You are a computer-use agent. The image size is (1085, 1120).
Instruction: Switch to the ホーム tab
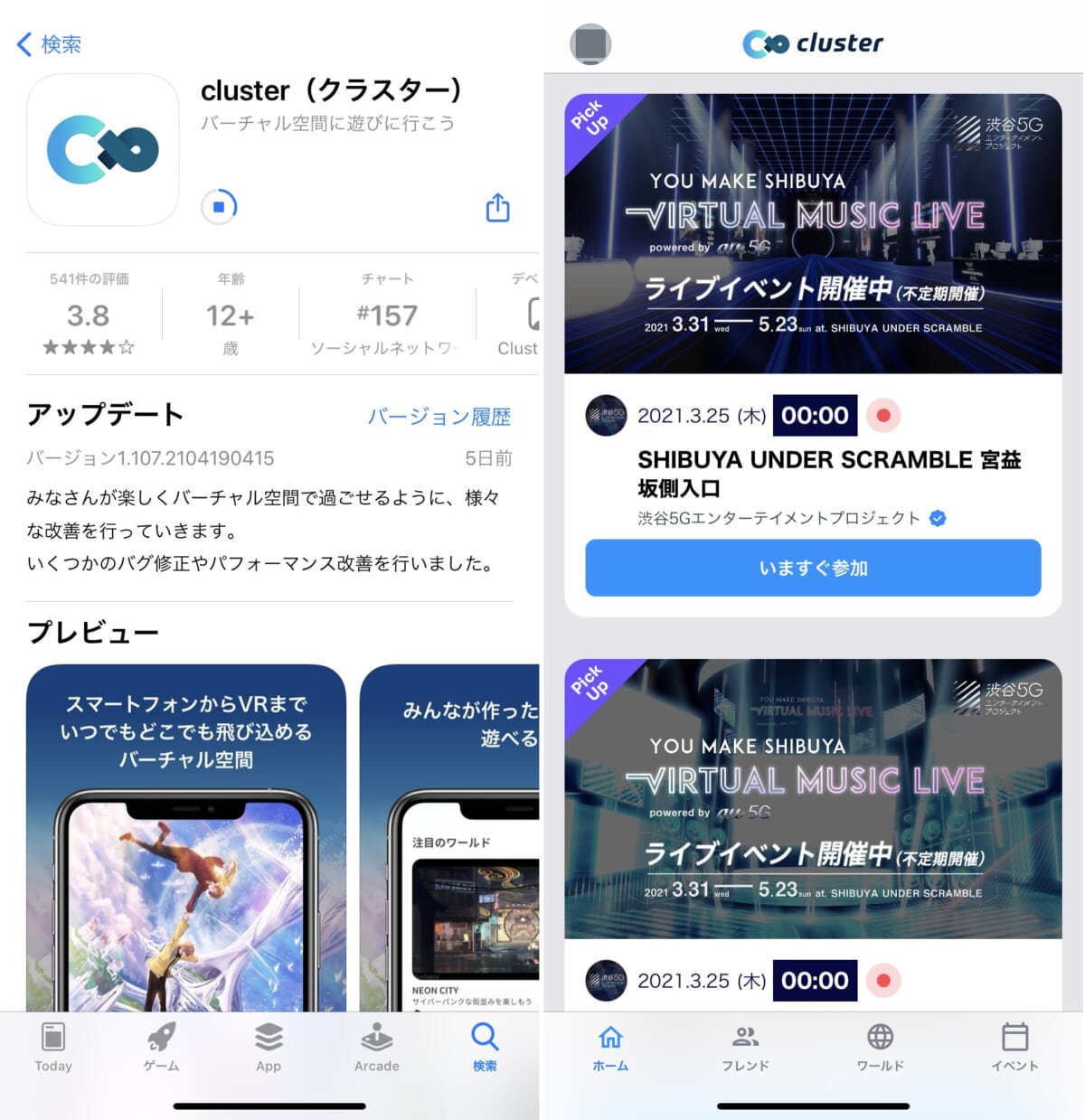tap(610, 1047)
